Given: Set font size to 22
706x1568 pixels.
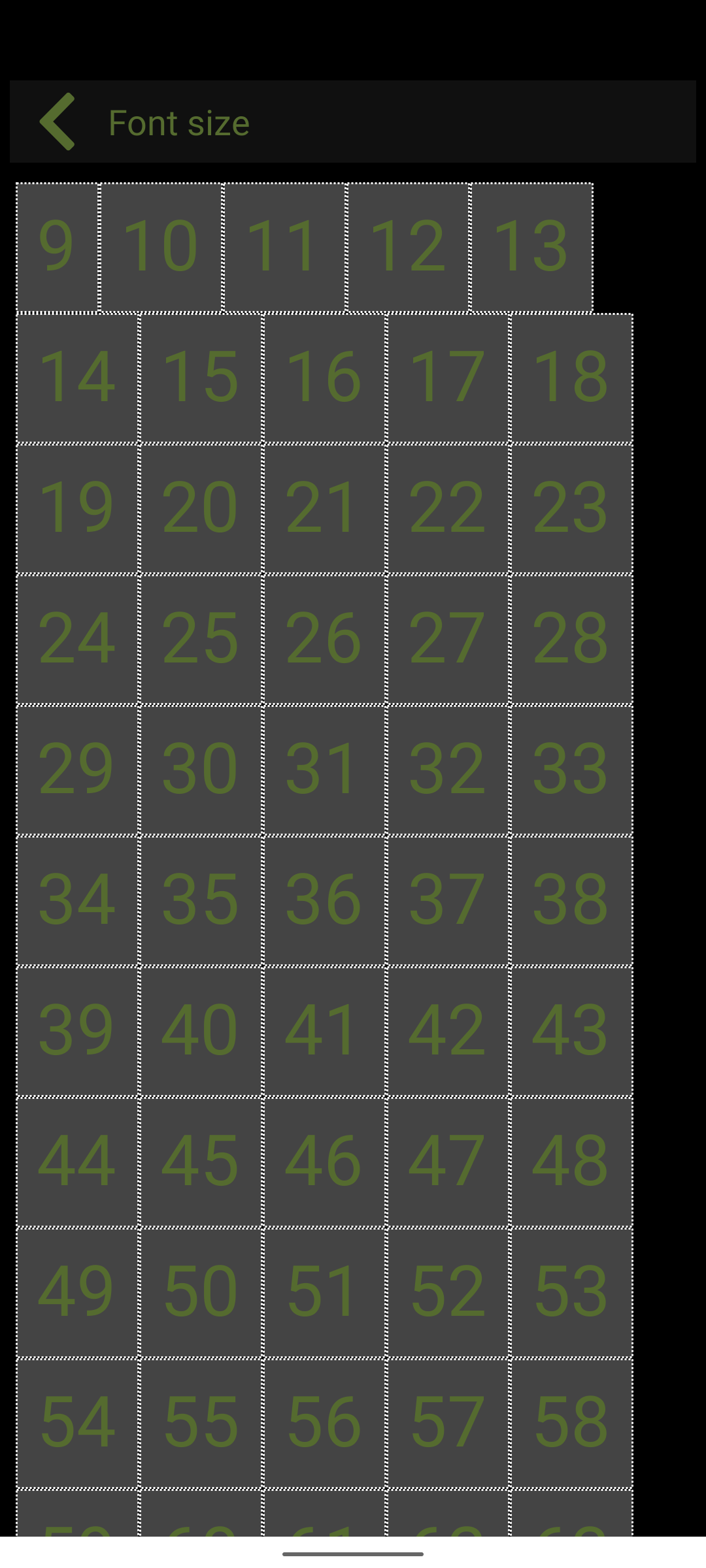Looking at the screenshot, I should pyautogui.click(x=448, y=508).
